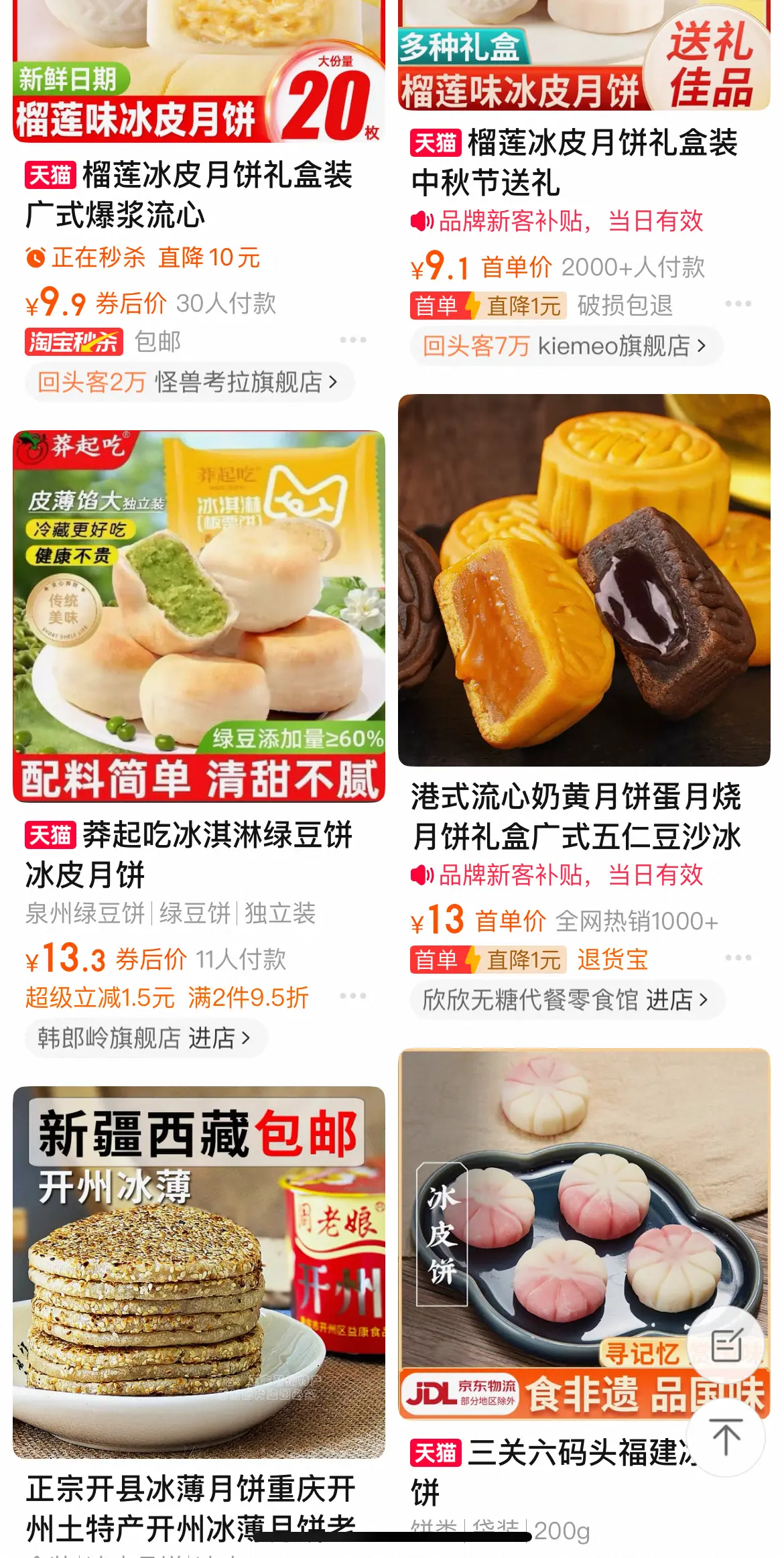Screen dimensions: 784x1558
Task: Open more options for 绿豆饼 item
Action: coord(353,996)
